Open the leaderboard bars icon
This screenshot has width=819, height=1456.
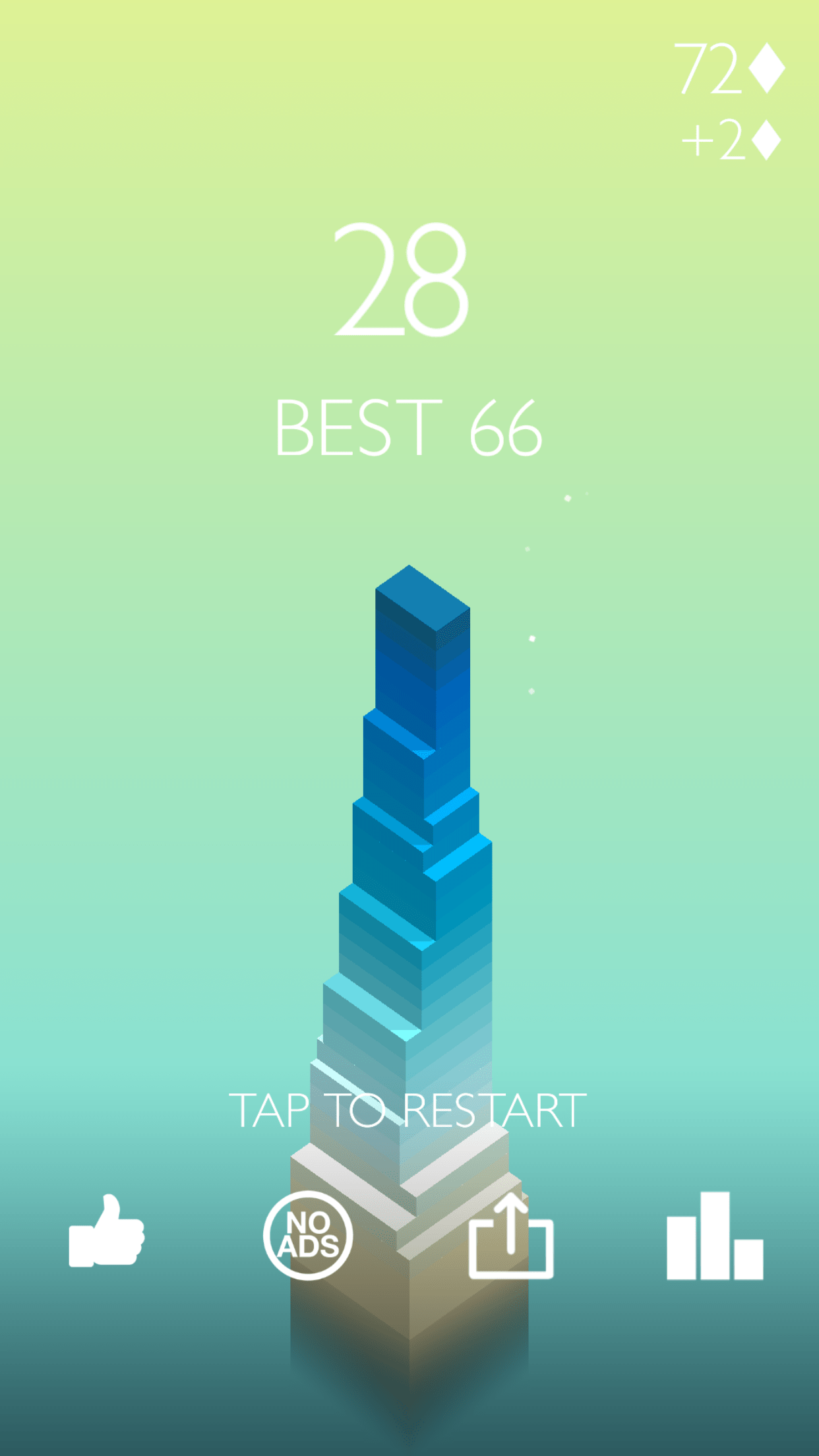tap(715, 1236)
